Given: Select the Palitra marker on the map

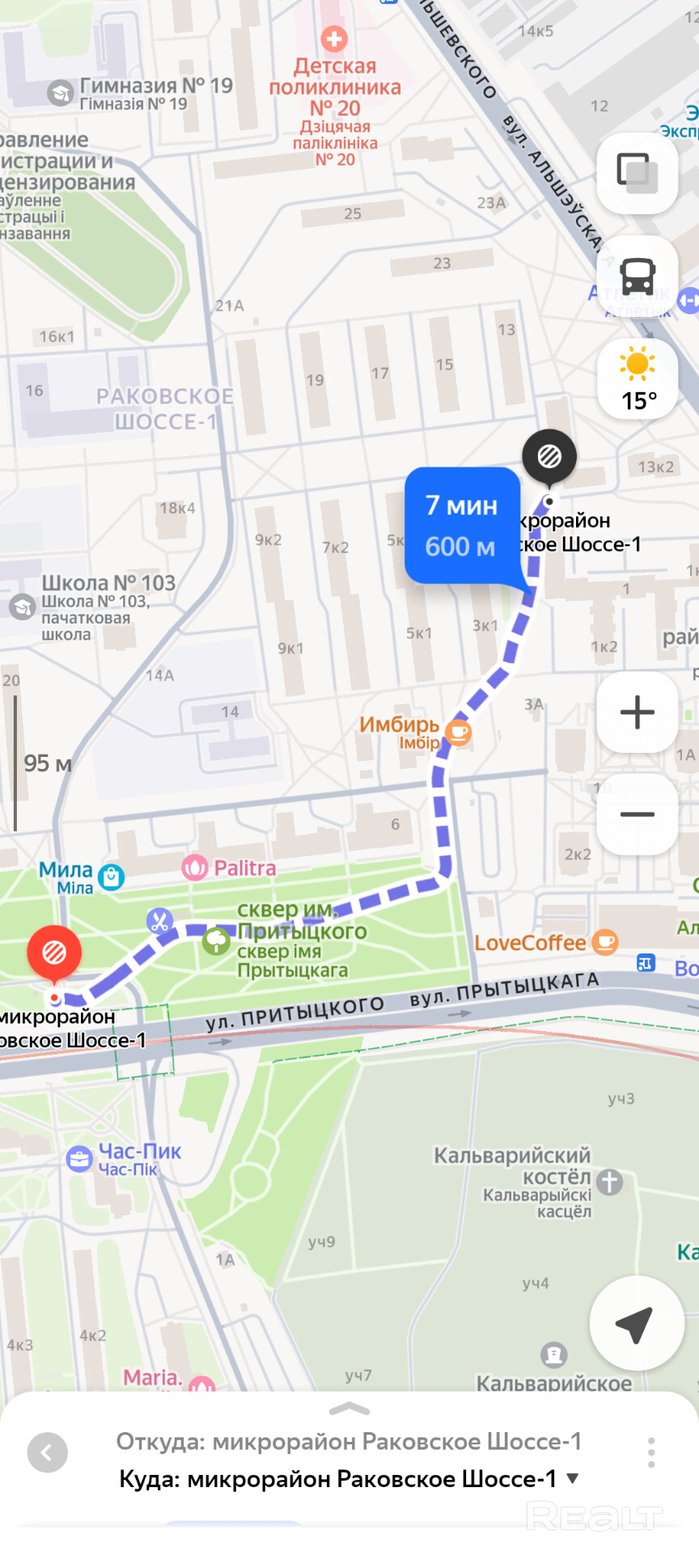Looking at the screenshot, I should pos(195,868).
